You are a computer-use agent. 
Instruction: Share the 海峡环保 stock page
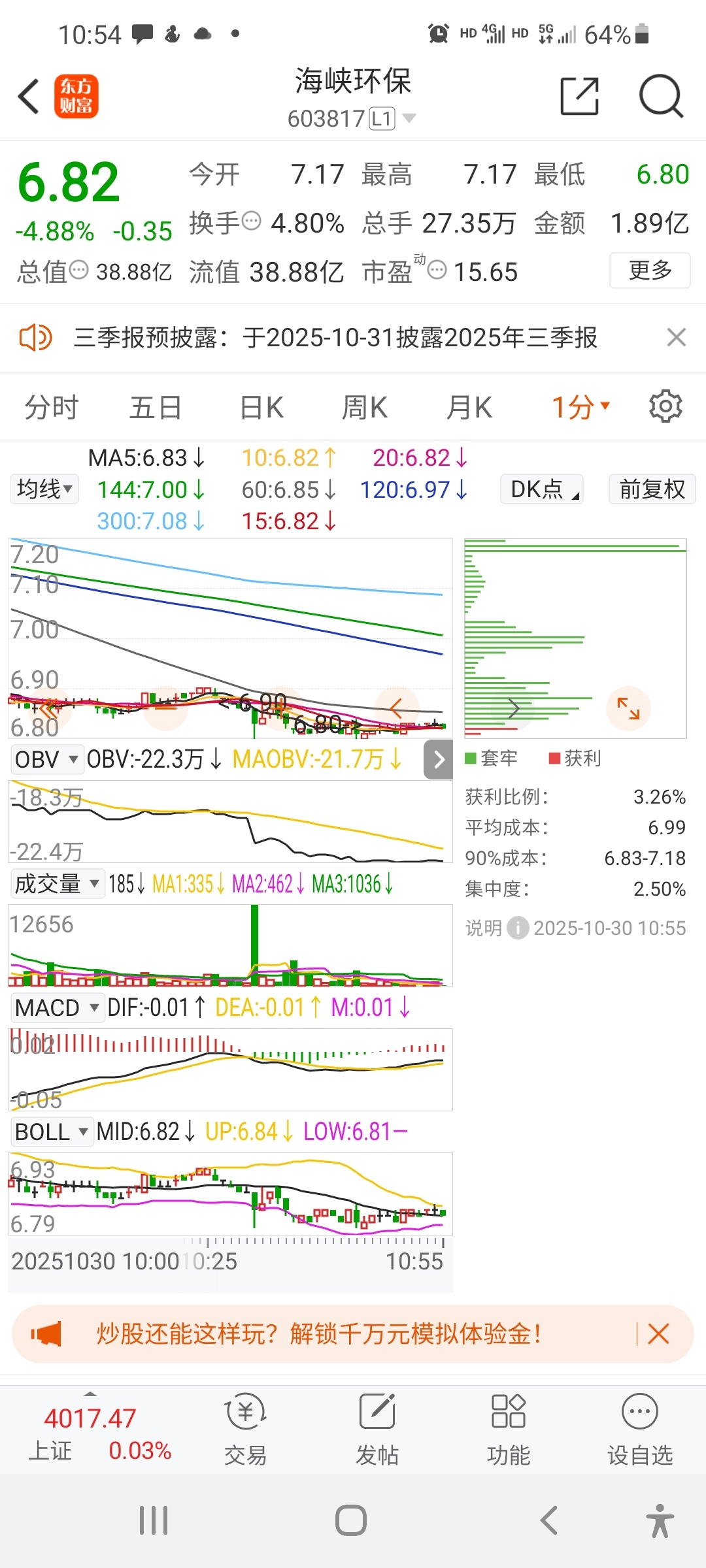click(x=580, y=97)
